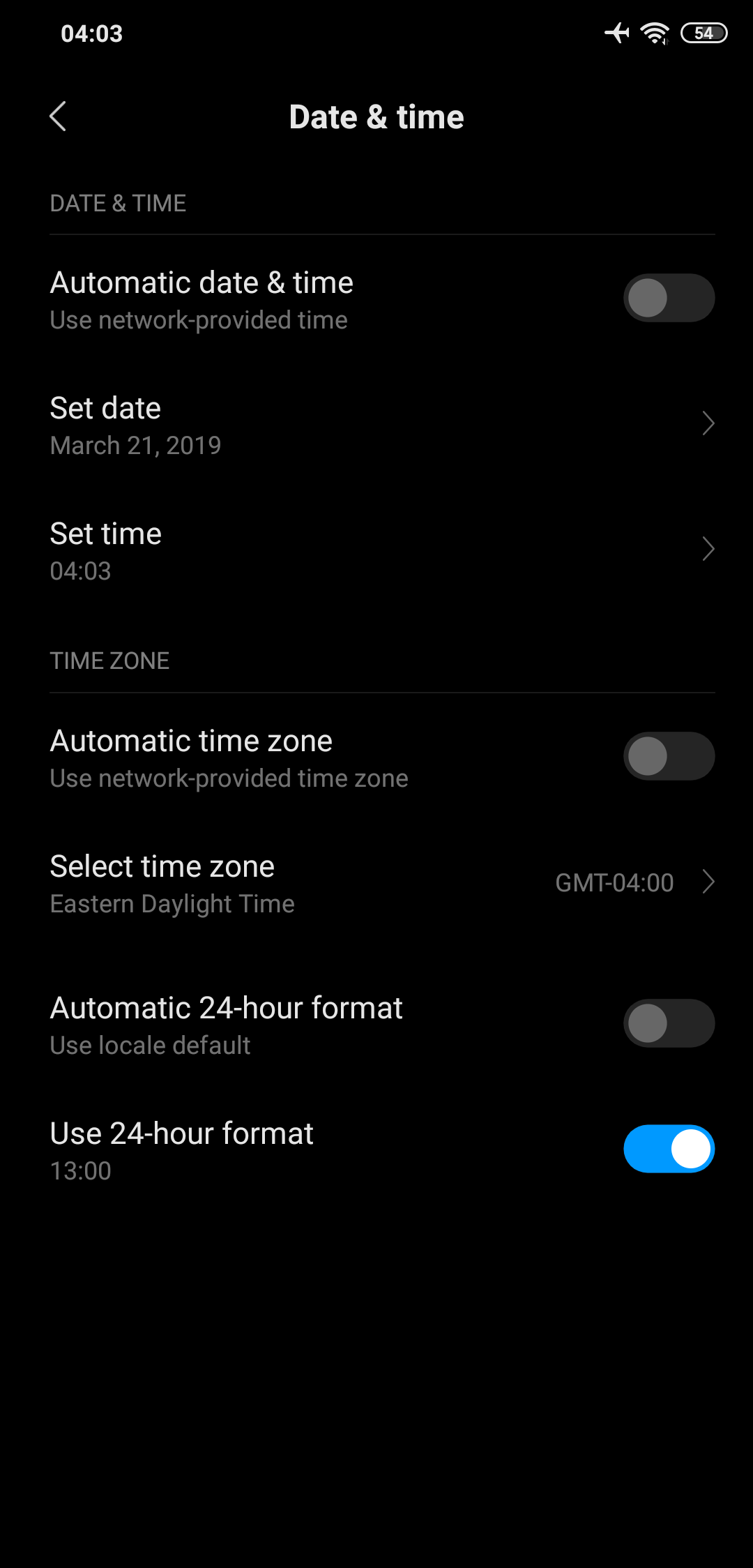Enable Automatic 24-hour format

(x=669, y=1023)
